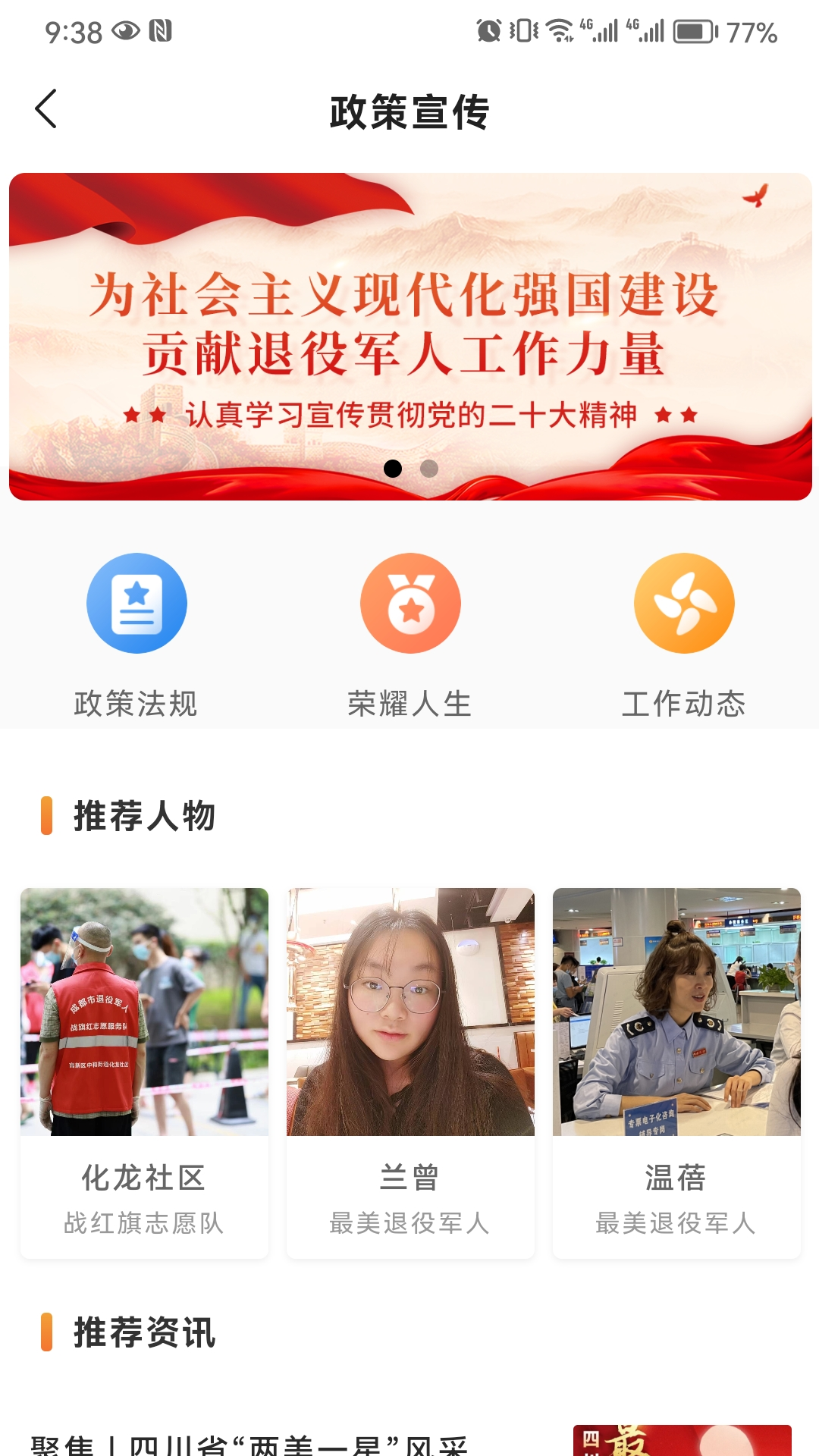Screen dimensions: 819x1456
Task: Open the 聚焦丨四川省 news article
Action: pos(250,1442)
